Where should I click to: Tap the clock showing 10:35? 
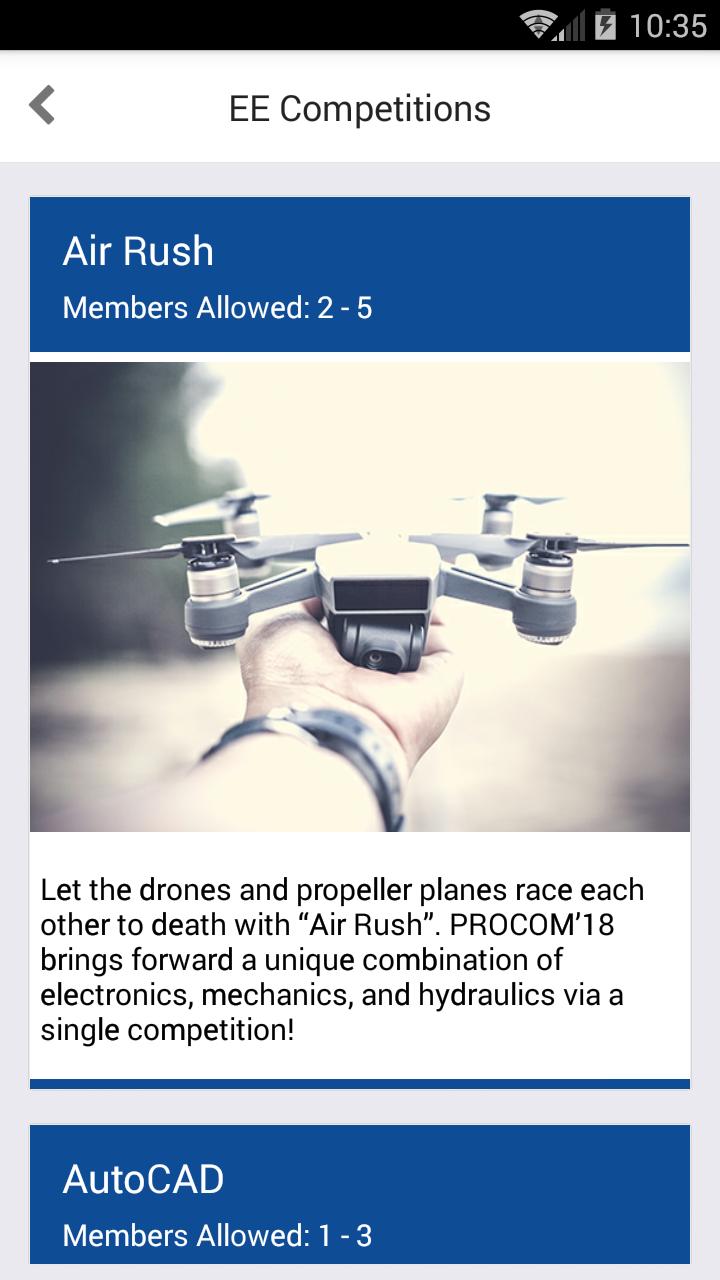click(x=668, y=26)
